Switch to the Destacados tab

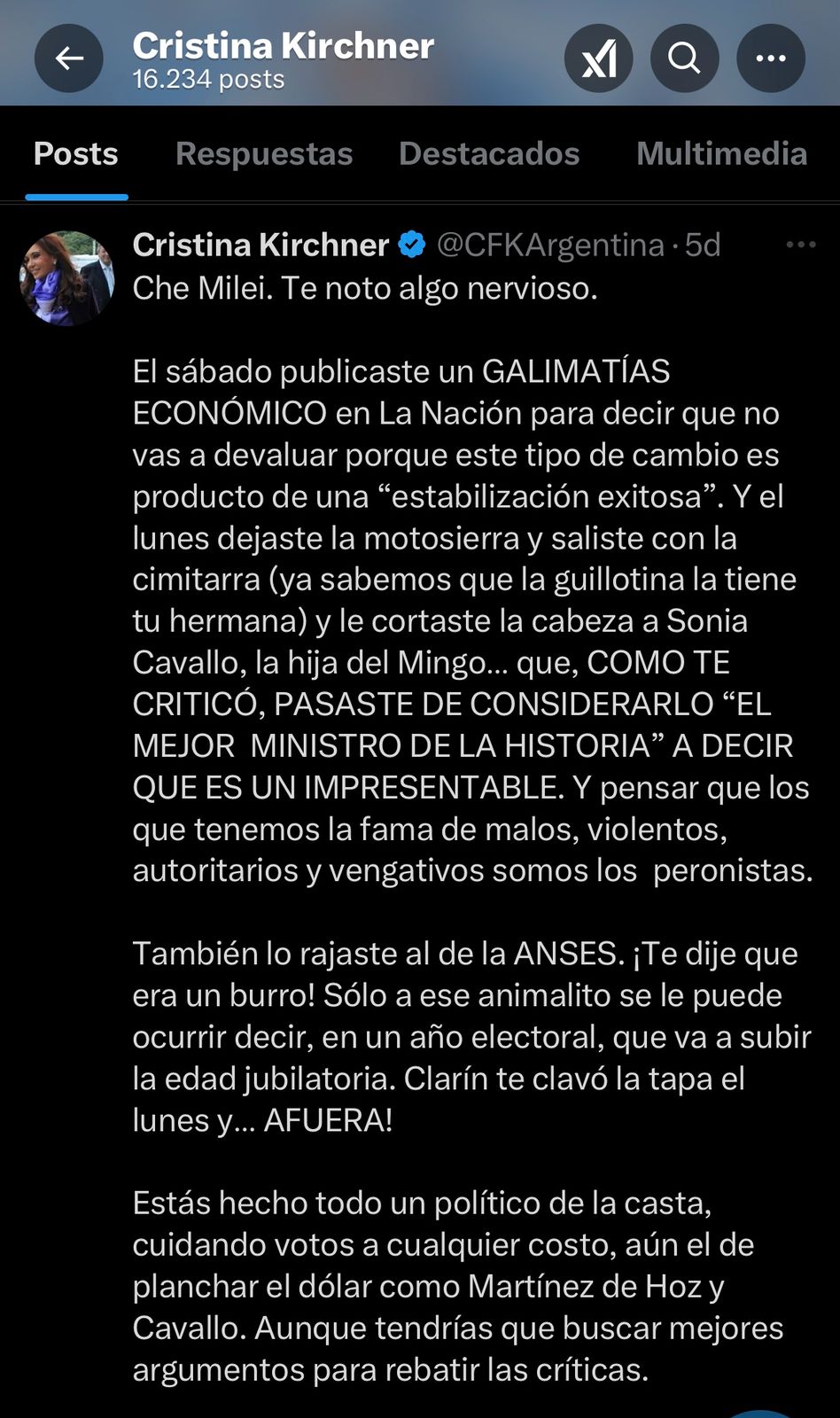[489, 154]
